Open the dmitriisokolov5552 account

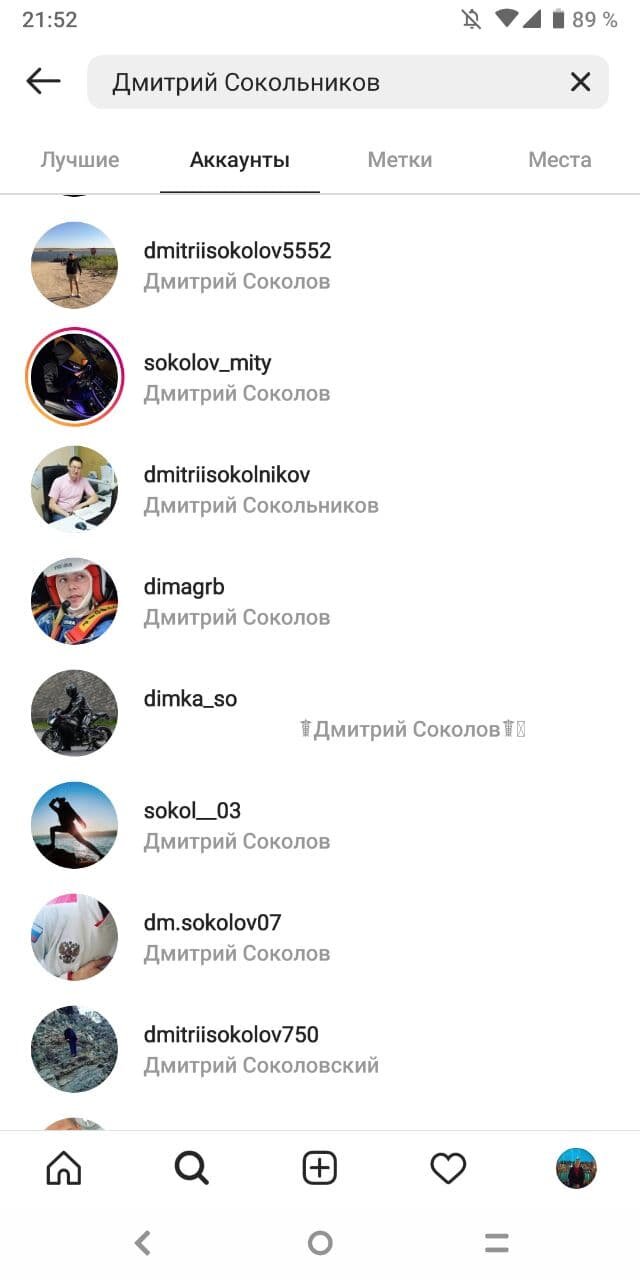click(320, 265)
